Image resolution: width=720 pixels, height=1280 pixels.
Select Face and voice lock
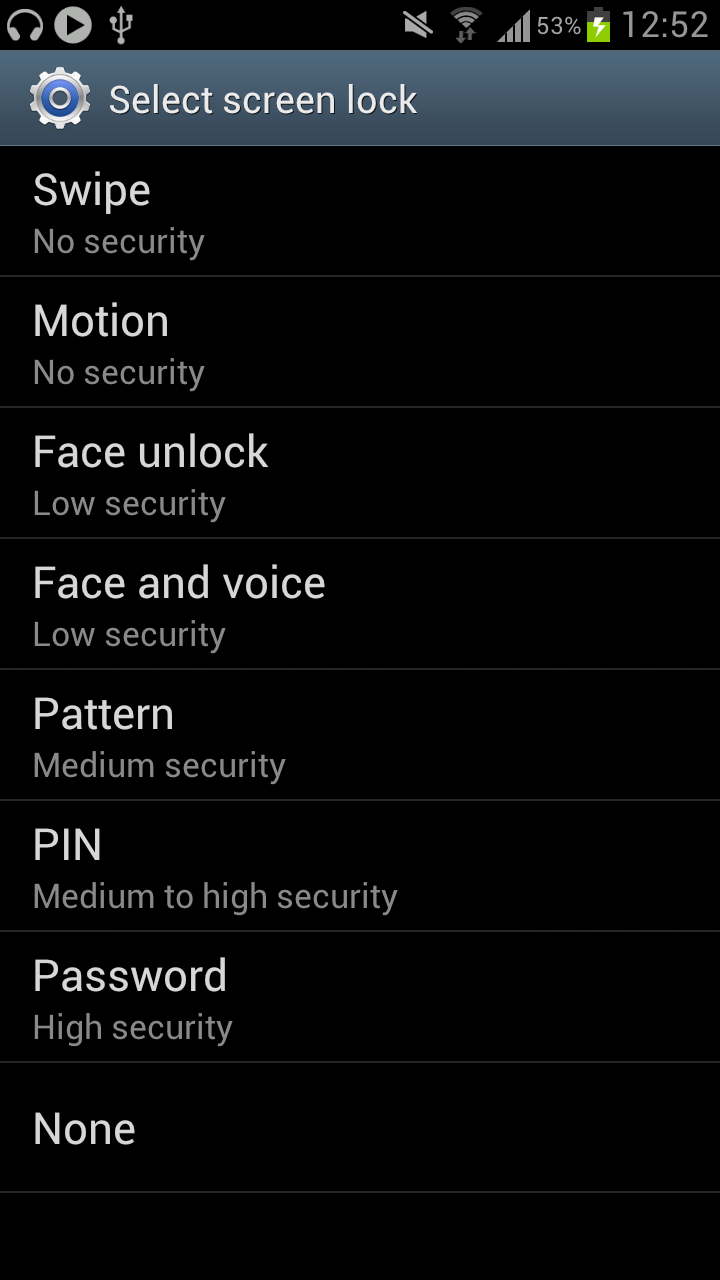click(x=360, y=605)
